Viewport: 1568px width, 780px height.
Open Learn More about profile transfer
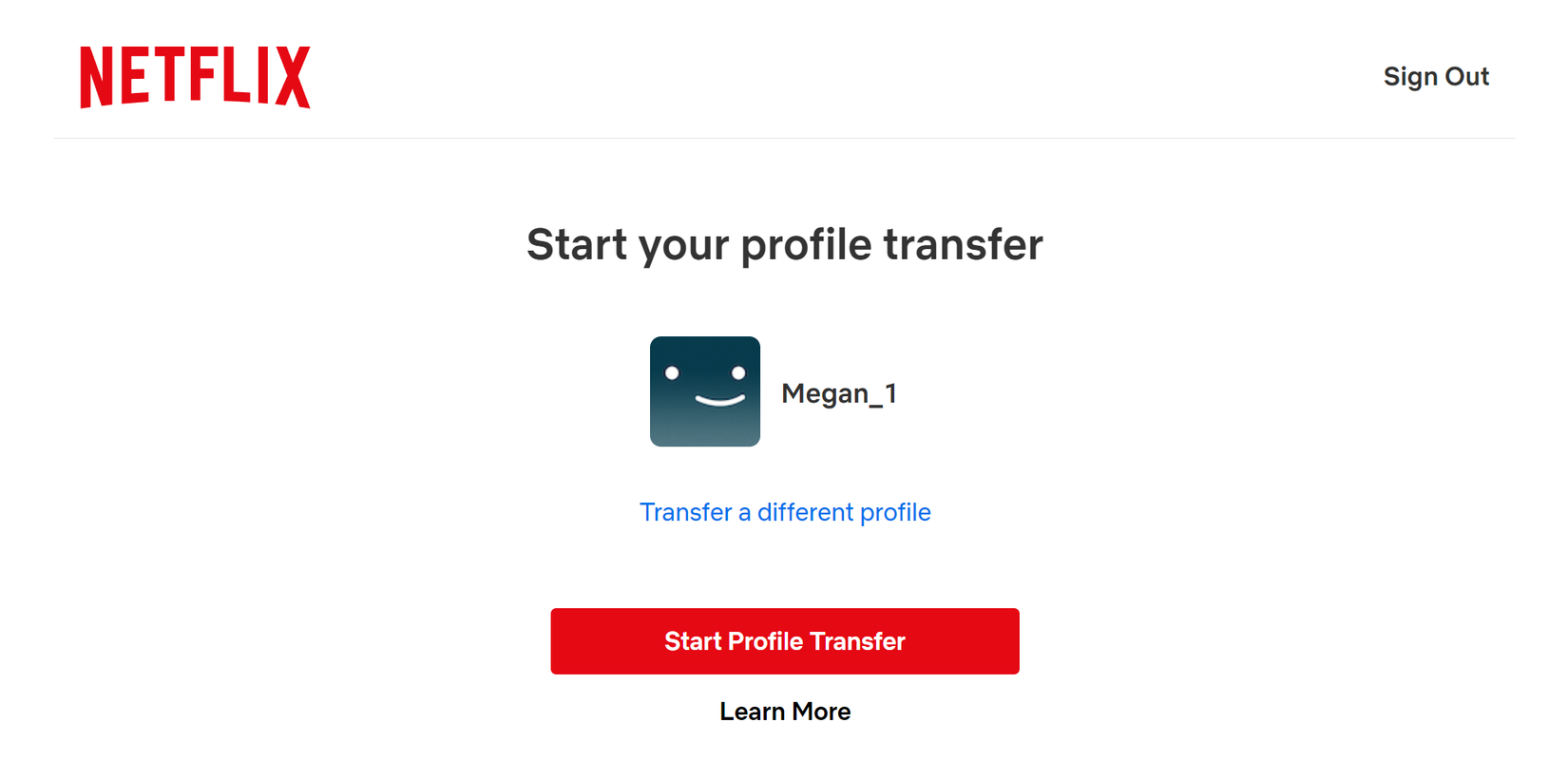click(785, 712)
